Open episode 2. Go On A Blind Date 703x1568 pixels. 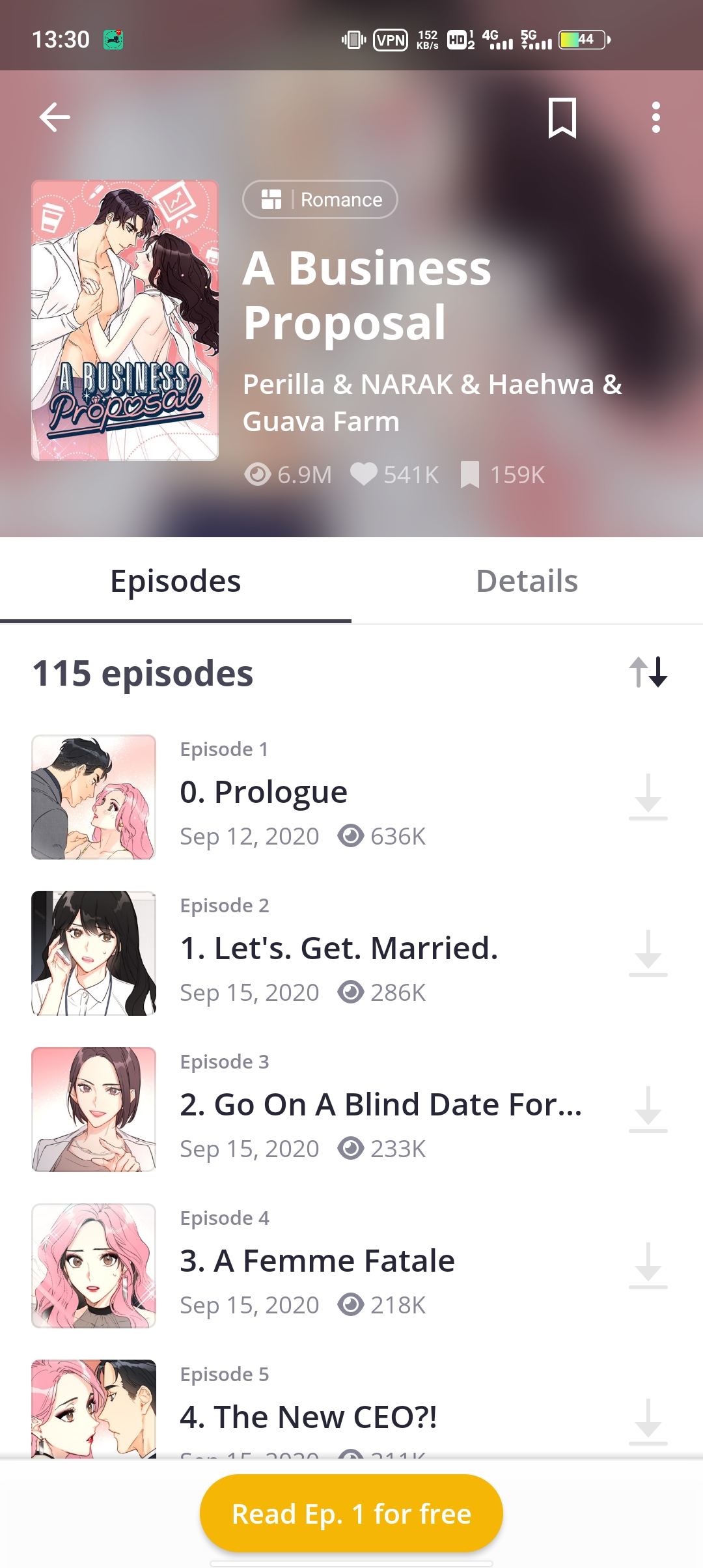(381, 1105)
